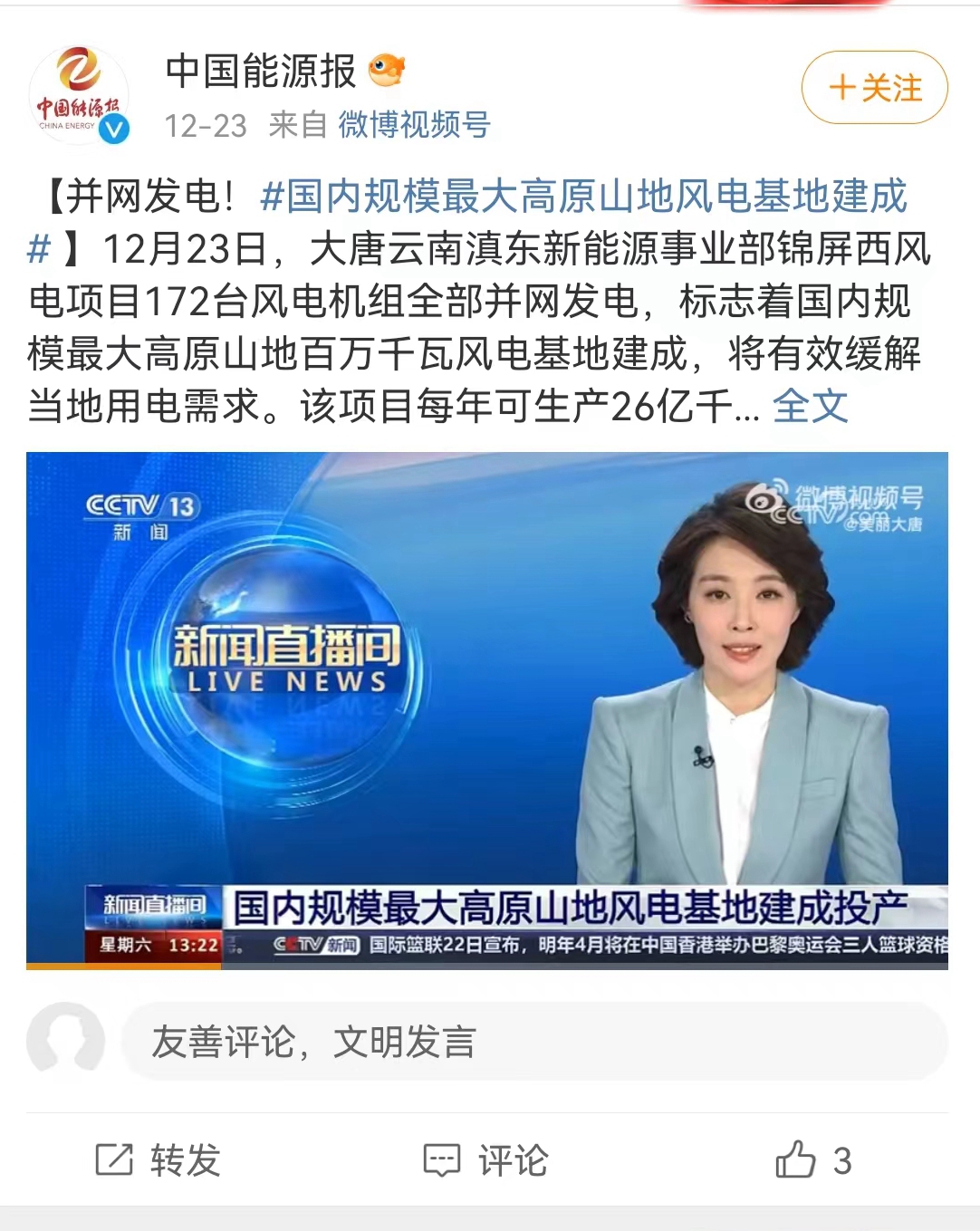
Task: Follow 中国能源报 with the 关注 button
Action: 874,88
